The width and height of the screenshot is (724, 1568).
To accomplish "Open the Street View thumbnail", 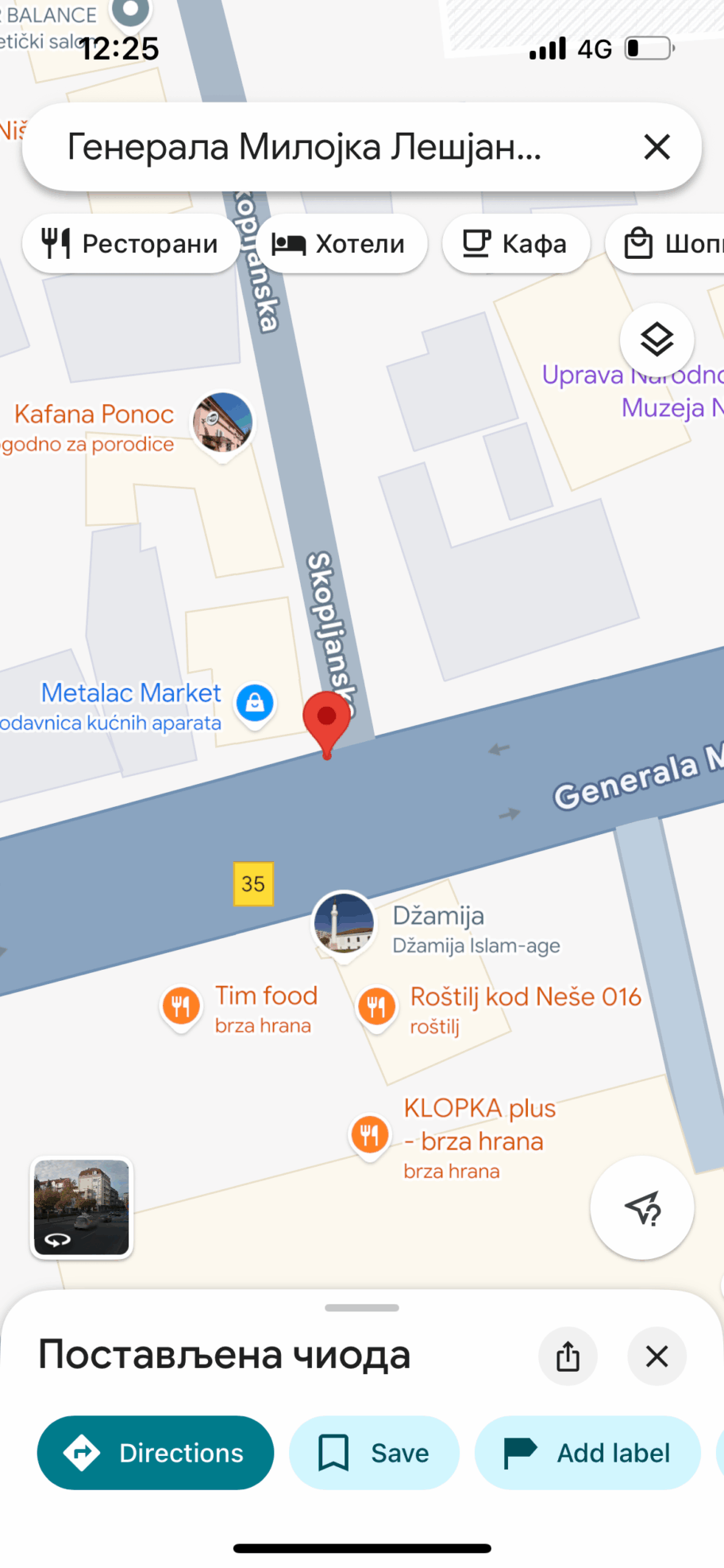I will click(82, 1207).
